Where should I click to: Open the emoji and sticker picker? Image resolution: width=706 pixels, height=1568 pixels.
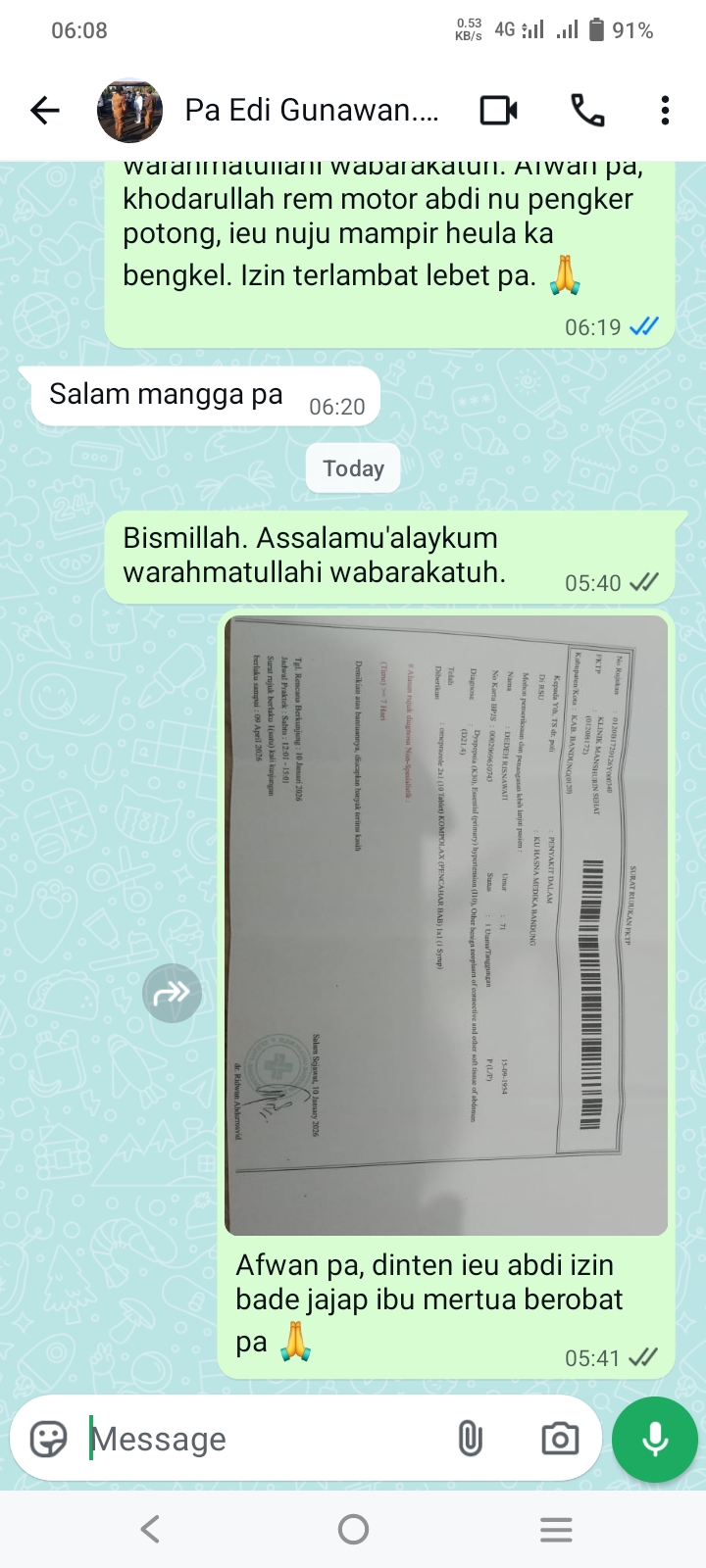[x=49, y=1439]
